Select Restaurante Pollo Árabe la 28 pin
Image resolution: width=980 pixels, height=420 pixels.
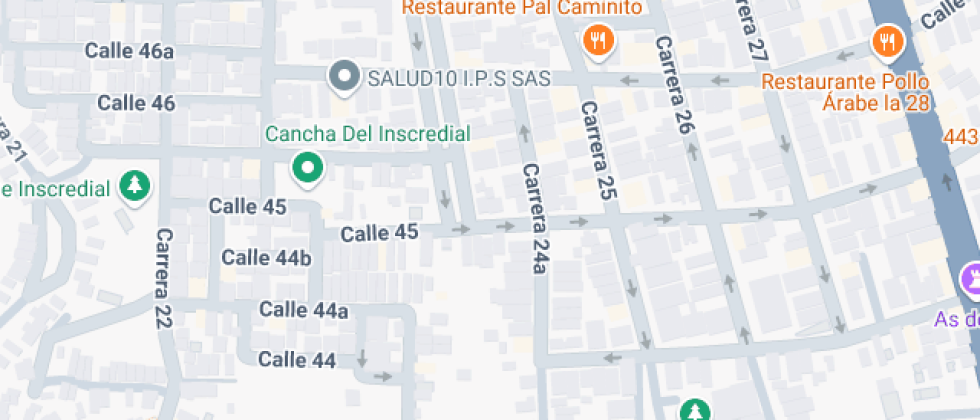886,42
